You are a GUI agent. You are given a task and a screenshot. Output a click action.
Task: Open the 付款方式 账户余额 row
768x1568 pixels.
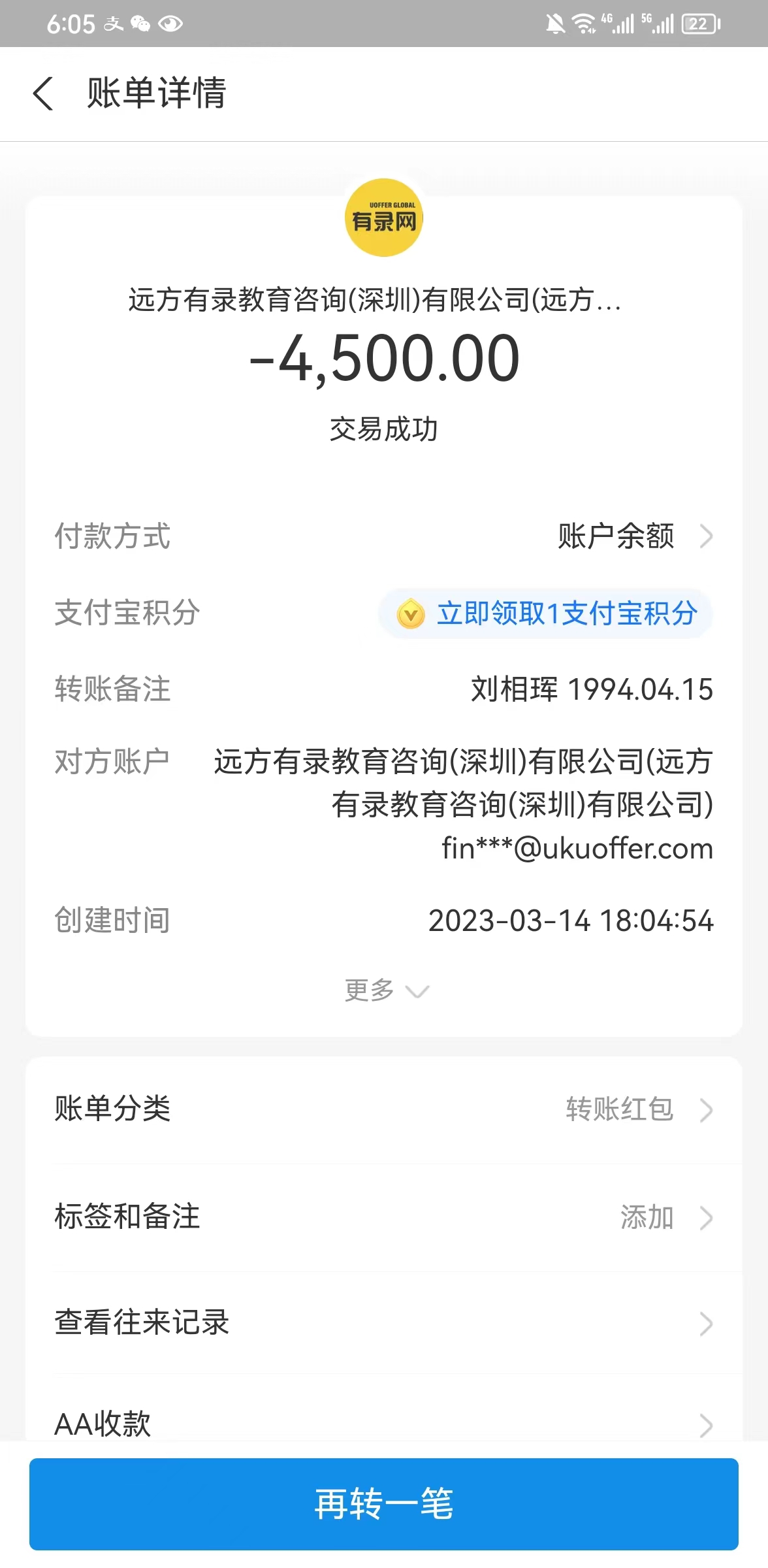click(x=633, y=536)
